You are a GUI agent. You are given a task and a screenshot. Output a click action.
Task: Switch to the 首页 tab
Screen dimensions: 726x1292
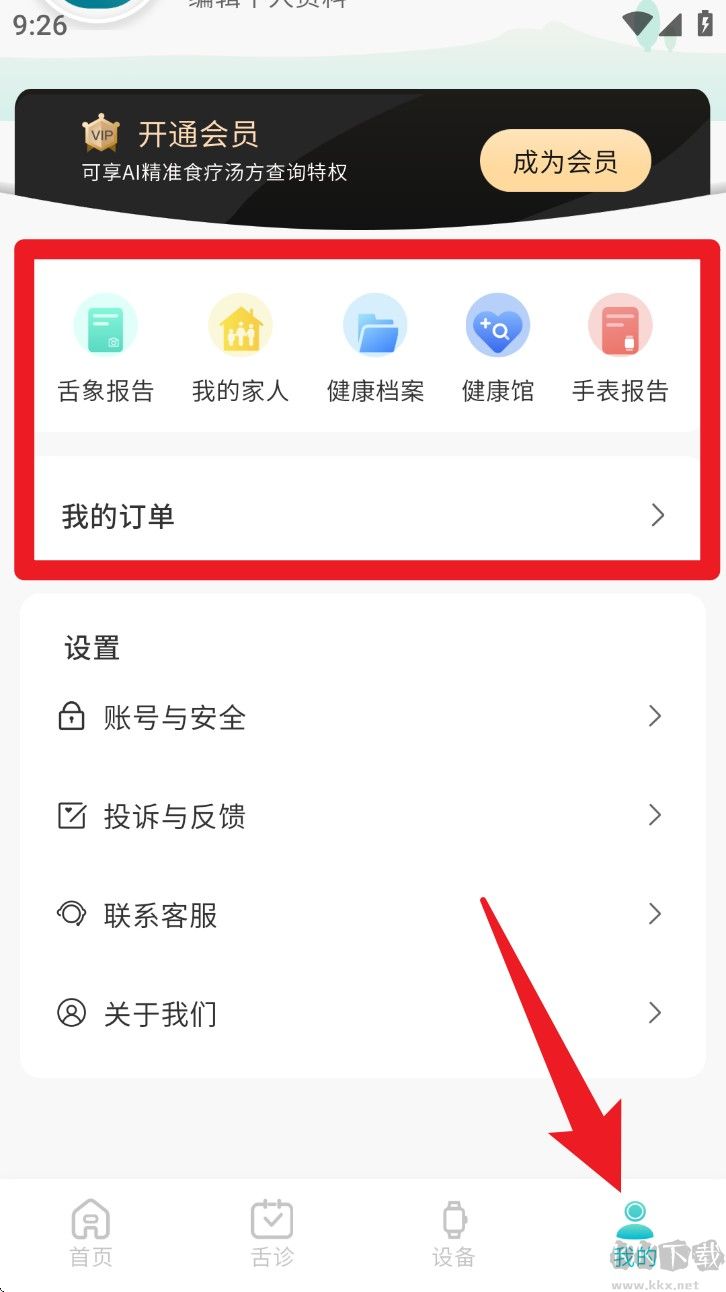click(x=91, y=1232)
